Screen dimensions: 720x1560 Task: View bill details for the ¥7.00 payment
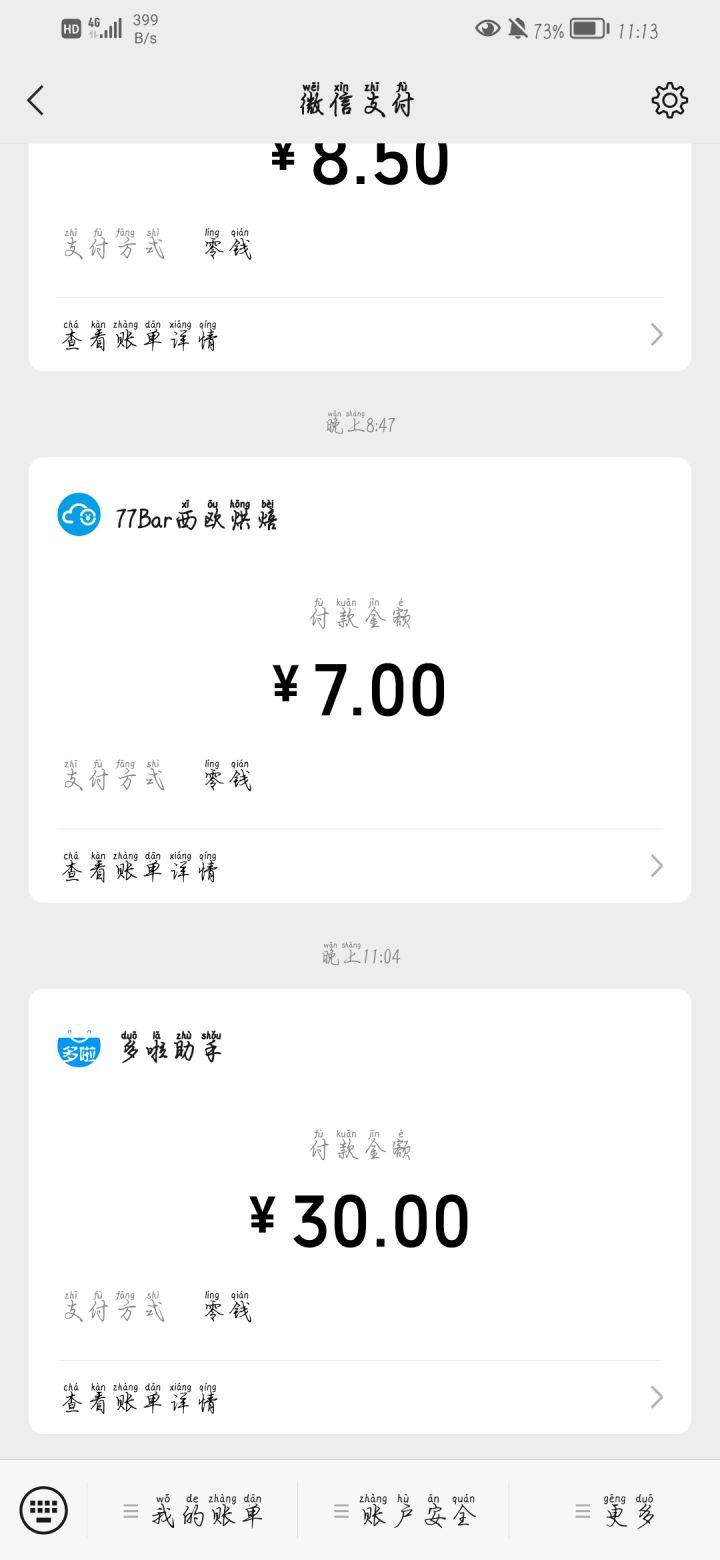click(x=360, y=866)
